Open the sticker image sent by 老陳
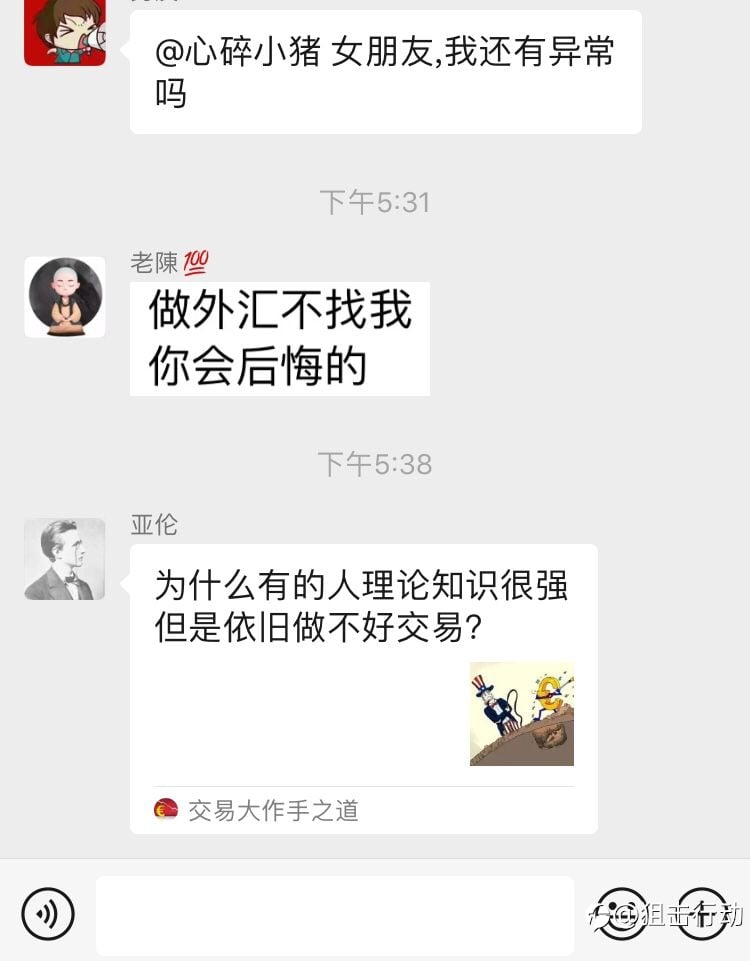The height and width of the screenshot is (961, 750). coord(280,339)
